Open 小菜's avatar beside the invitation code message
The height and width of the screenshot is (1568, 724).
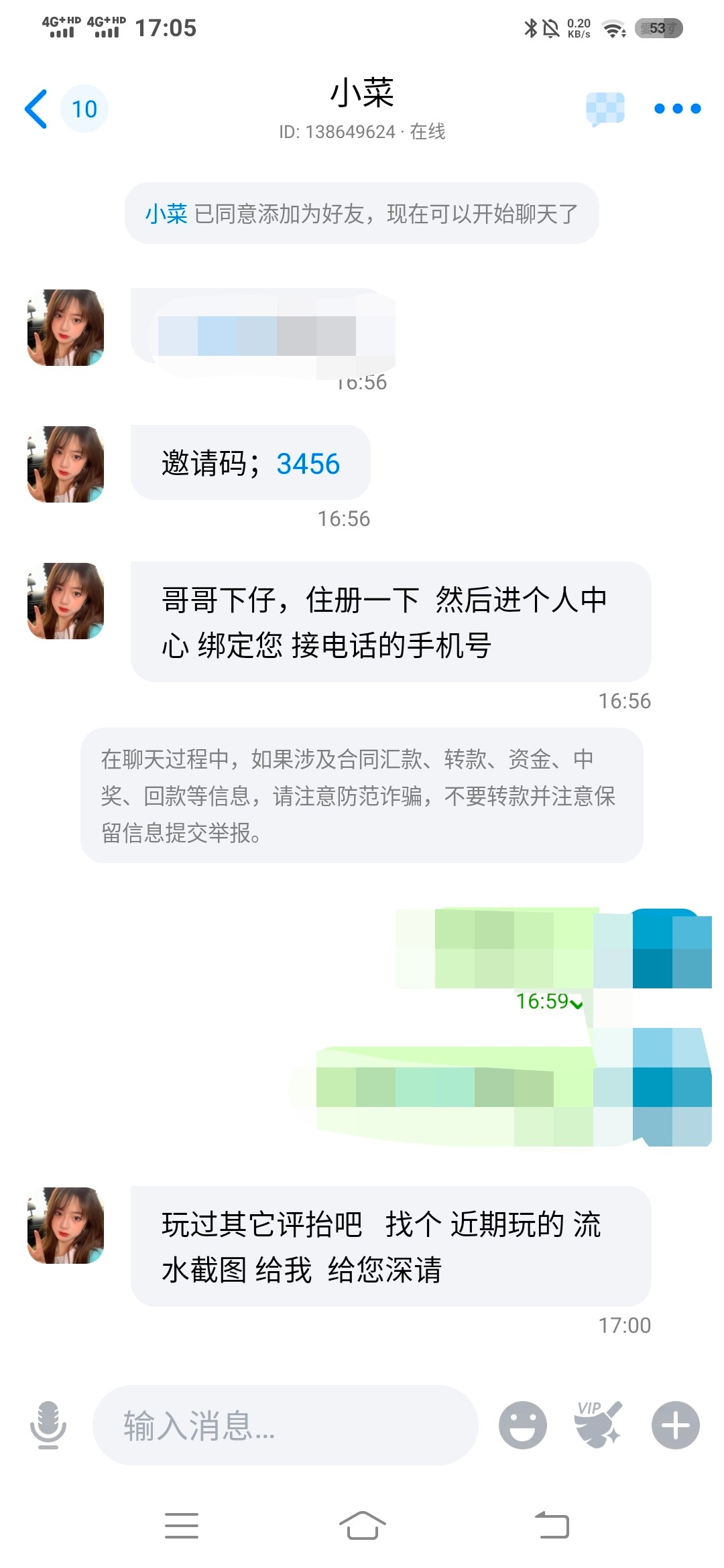(66, 464)
